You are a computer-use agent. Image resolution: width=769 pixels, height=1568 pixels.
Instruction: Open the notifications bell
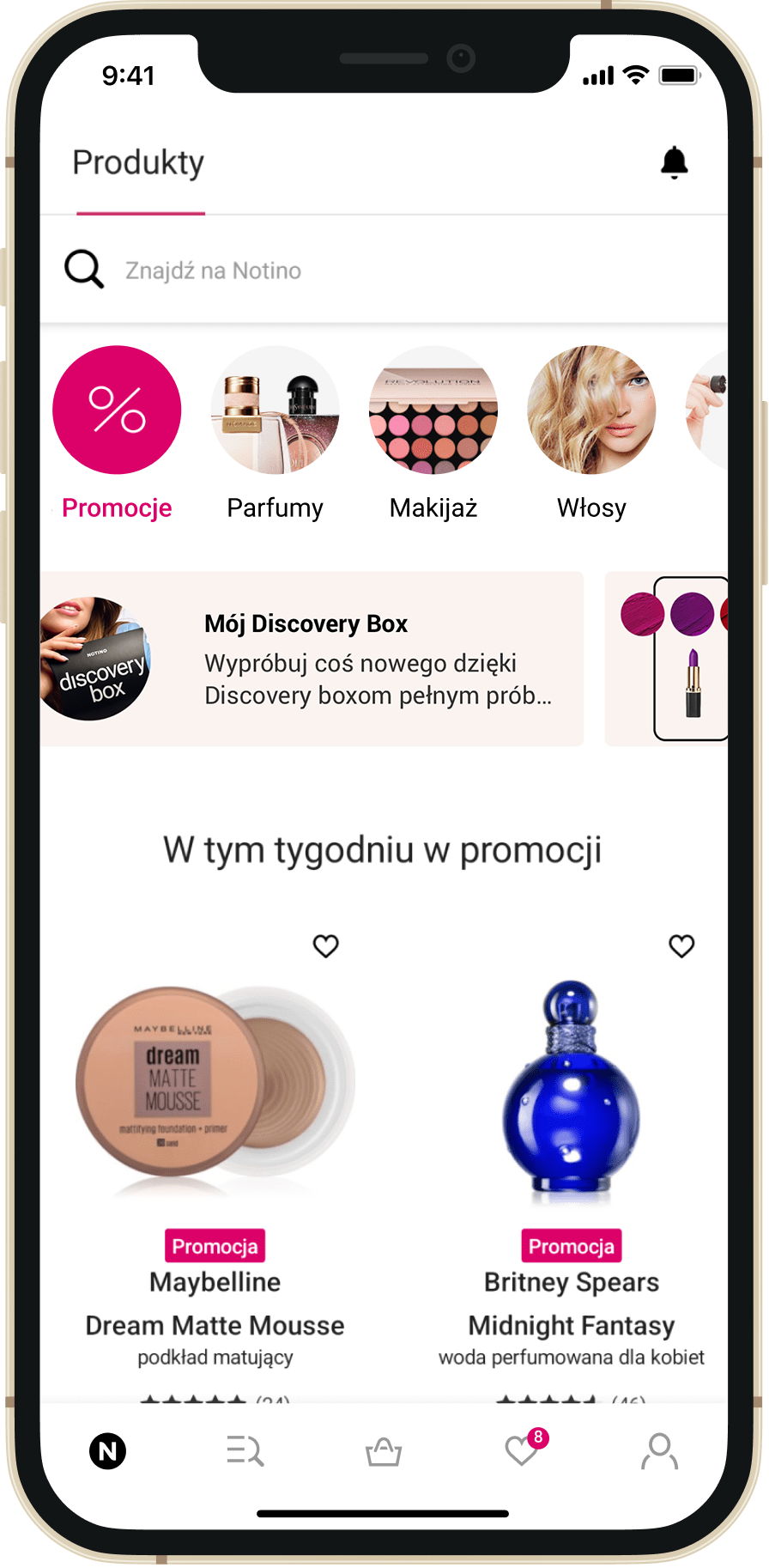[674, 162]
